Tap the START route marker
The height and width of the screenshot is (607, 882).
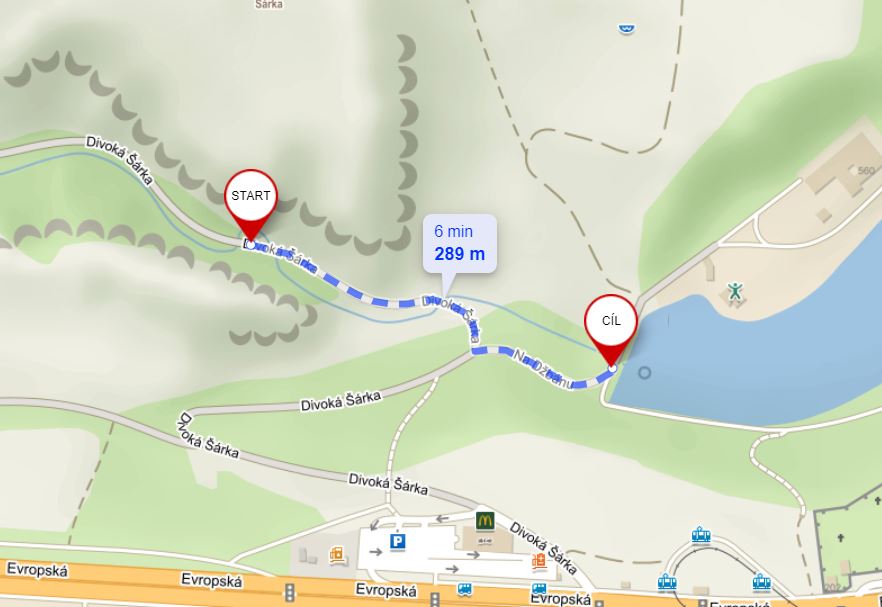(x=251, y=196)
